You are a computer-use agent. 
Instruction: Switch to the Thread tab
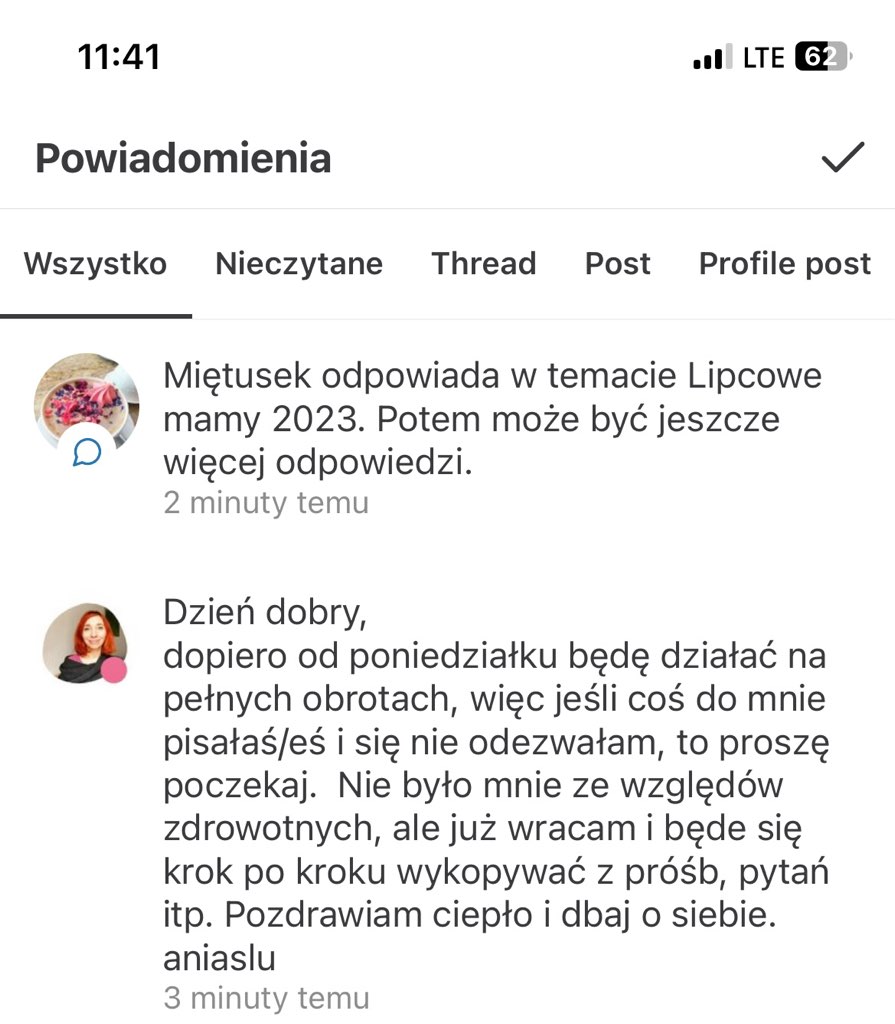click(483, 264)
